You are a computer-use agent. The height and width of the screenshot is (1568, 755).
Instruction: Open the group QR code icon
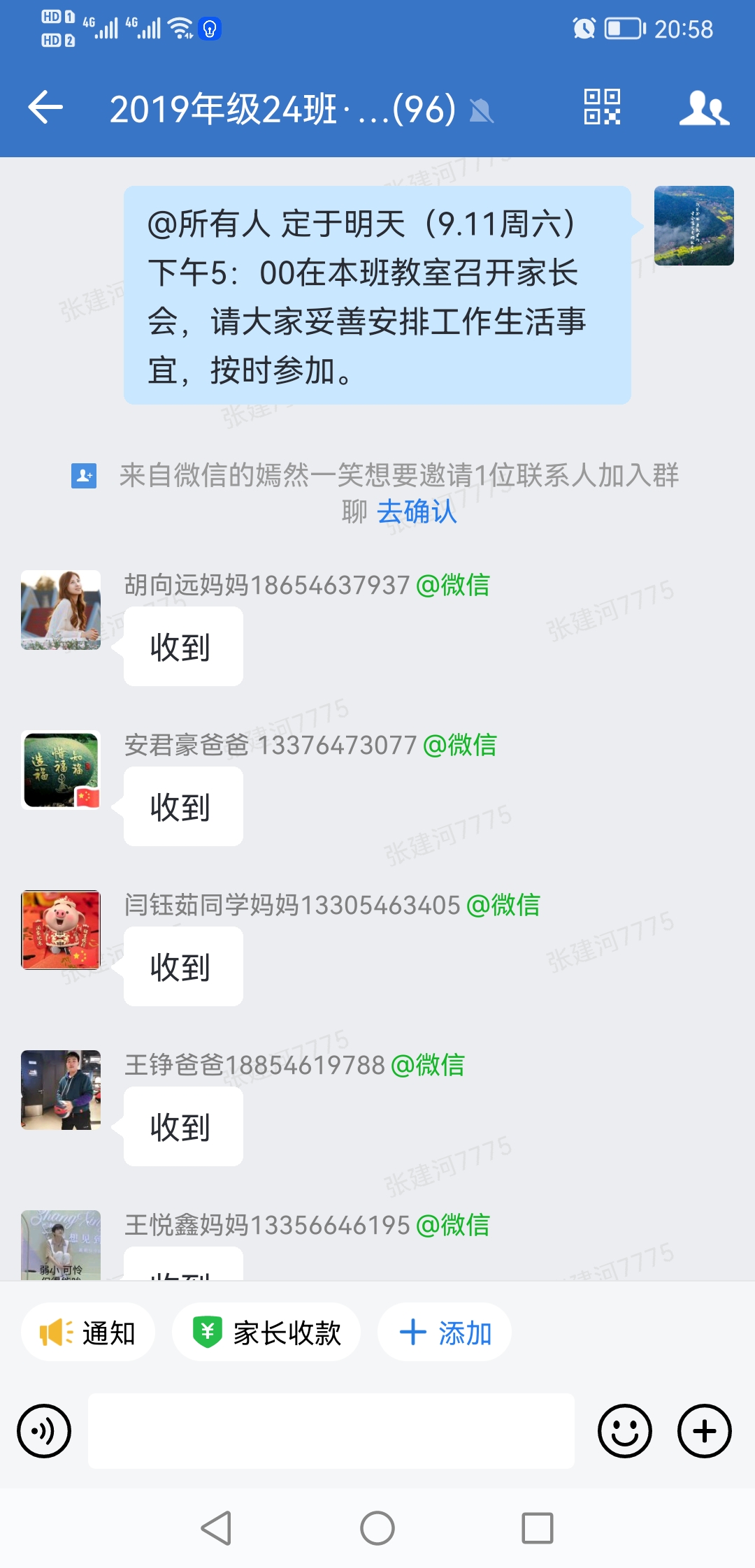tap(602, 107)
